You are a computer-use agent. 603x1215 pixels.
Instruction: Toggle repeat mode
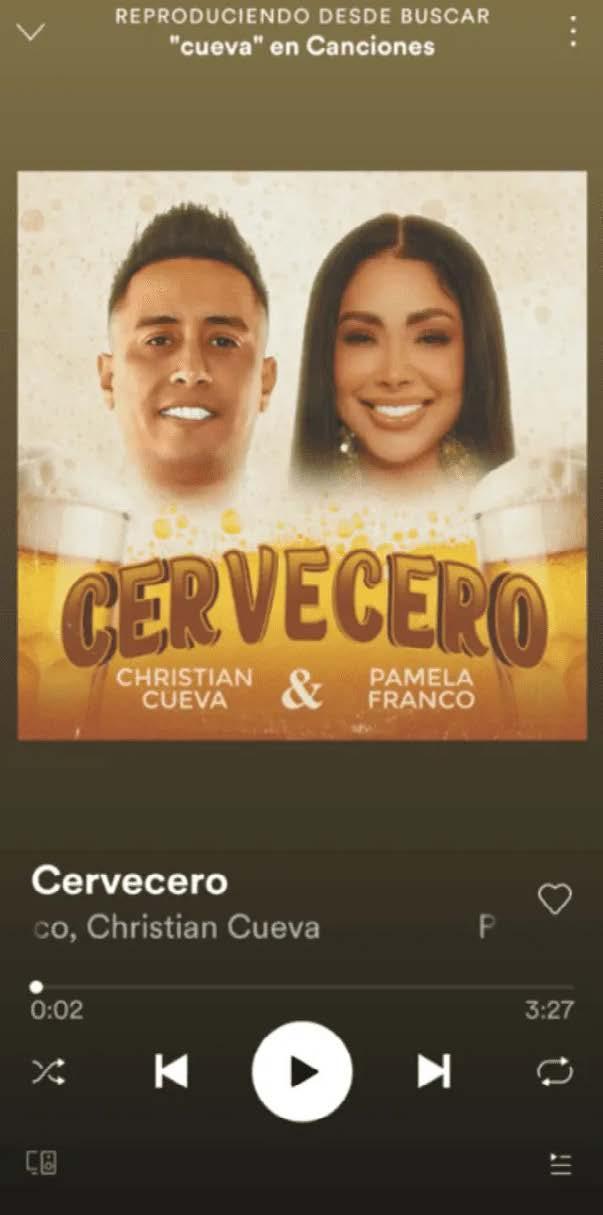pyautogui.click(x=554, y=1072)
